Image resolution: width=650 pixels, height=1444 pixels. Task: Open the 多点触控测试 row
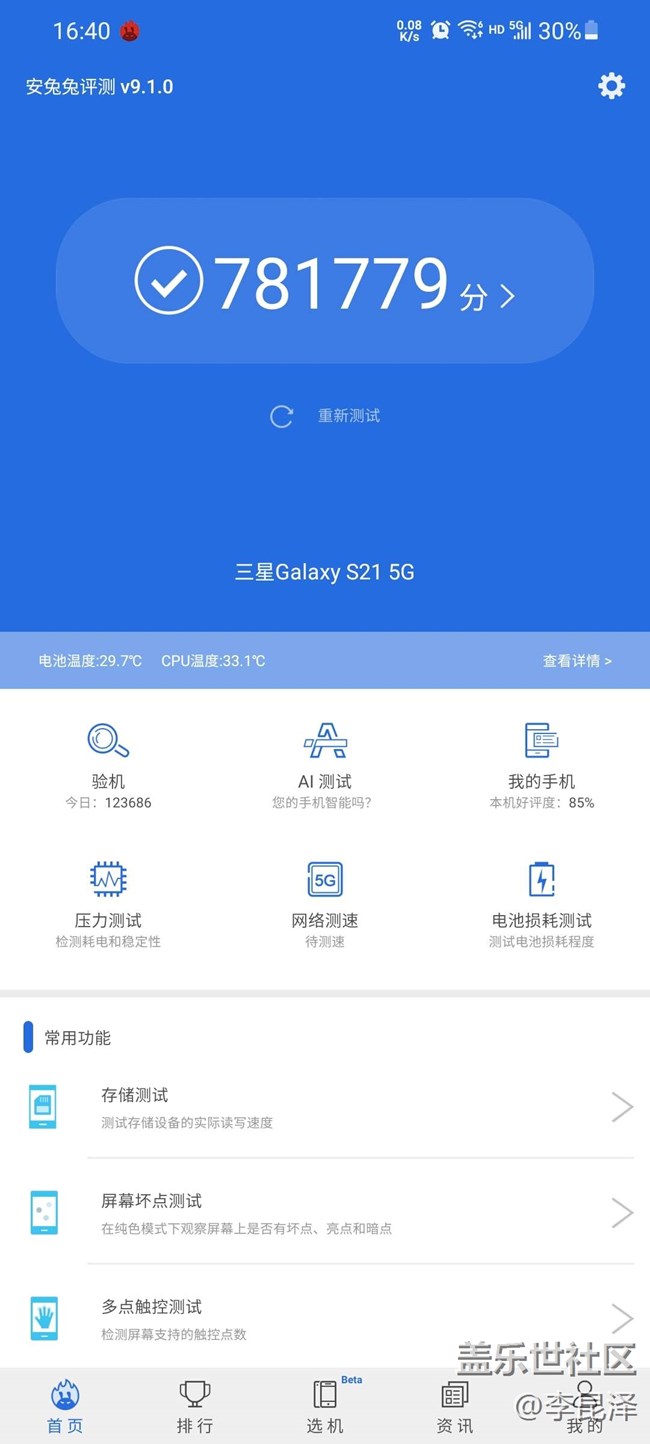click(x=325, y=1318)
